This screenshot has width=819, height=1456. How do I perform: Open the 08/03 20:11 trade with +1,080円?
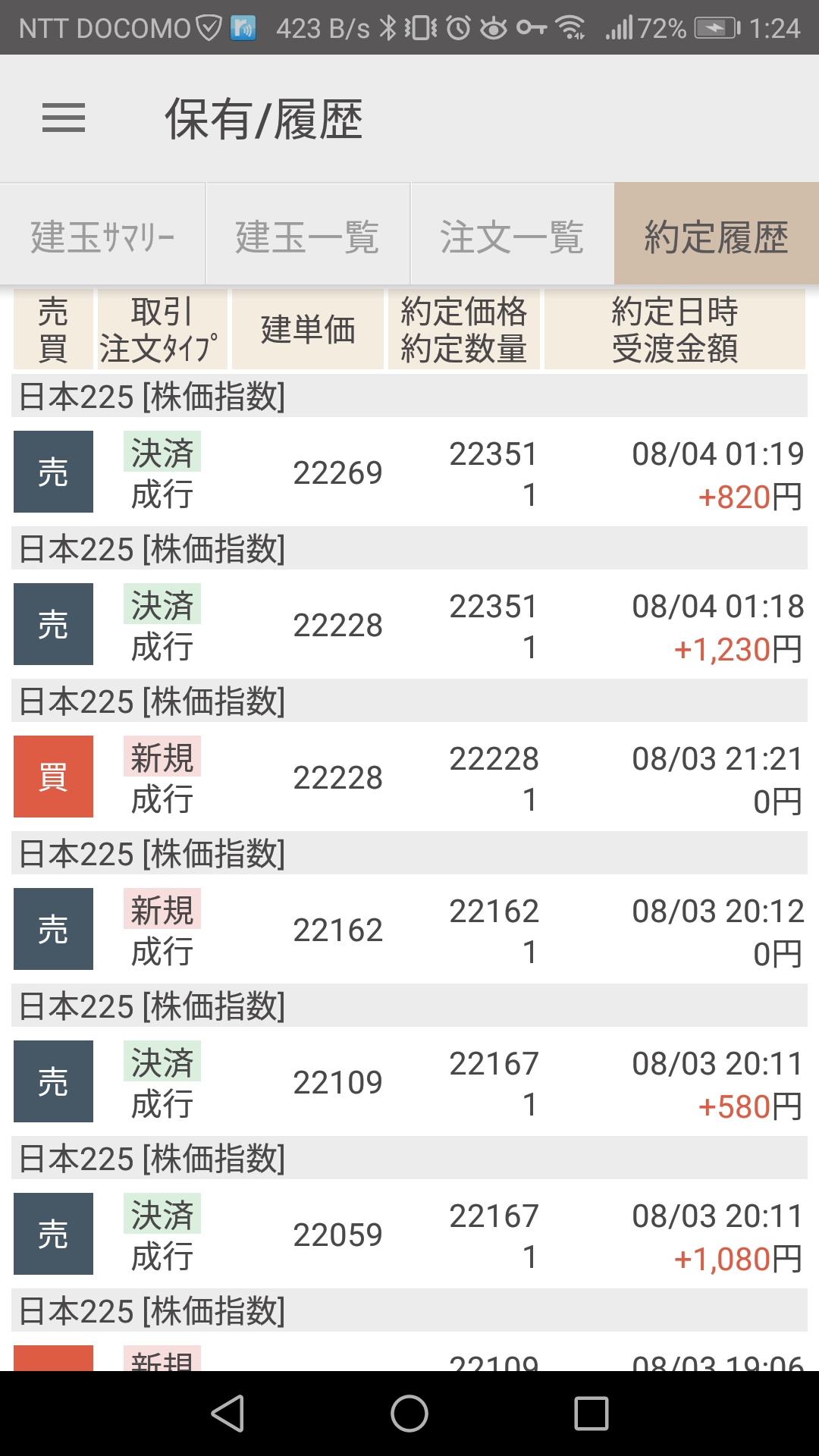tap(409, 1235)
